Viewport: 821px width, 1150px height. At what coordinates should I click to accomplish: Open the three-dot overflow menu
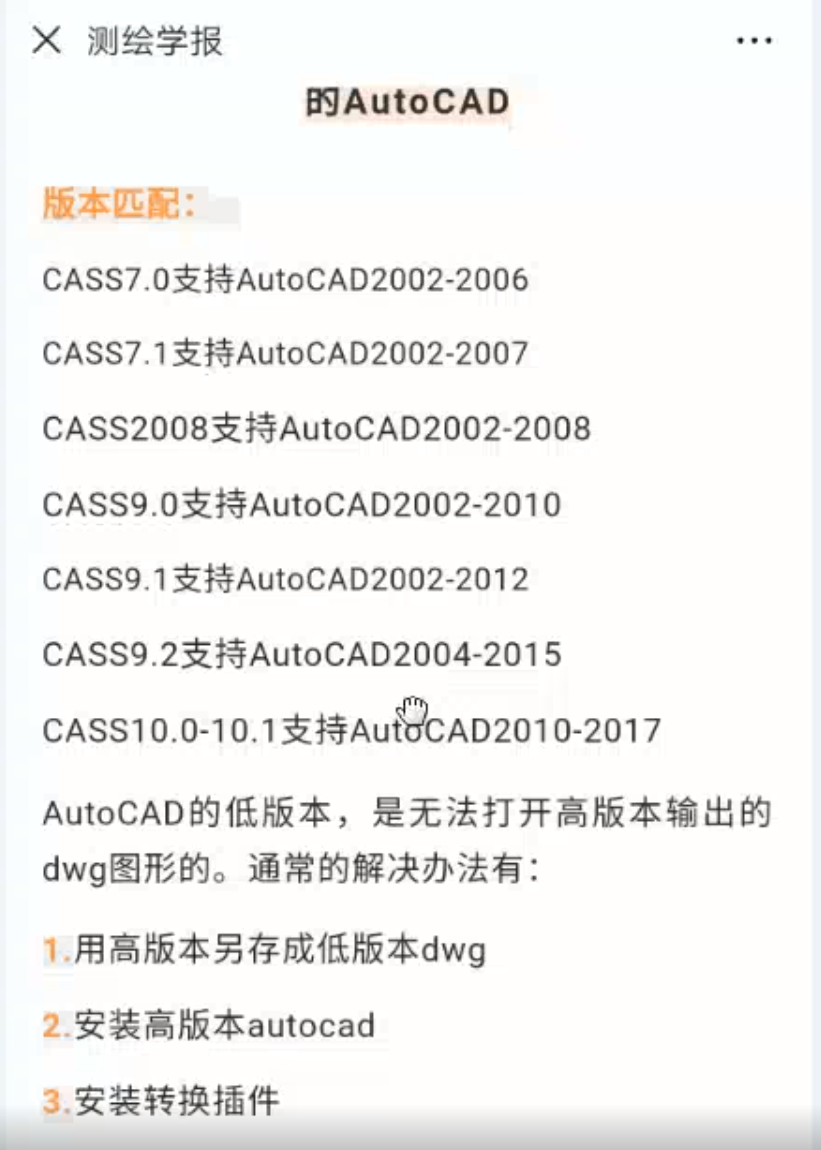coord(753,41)
